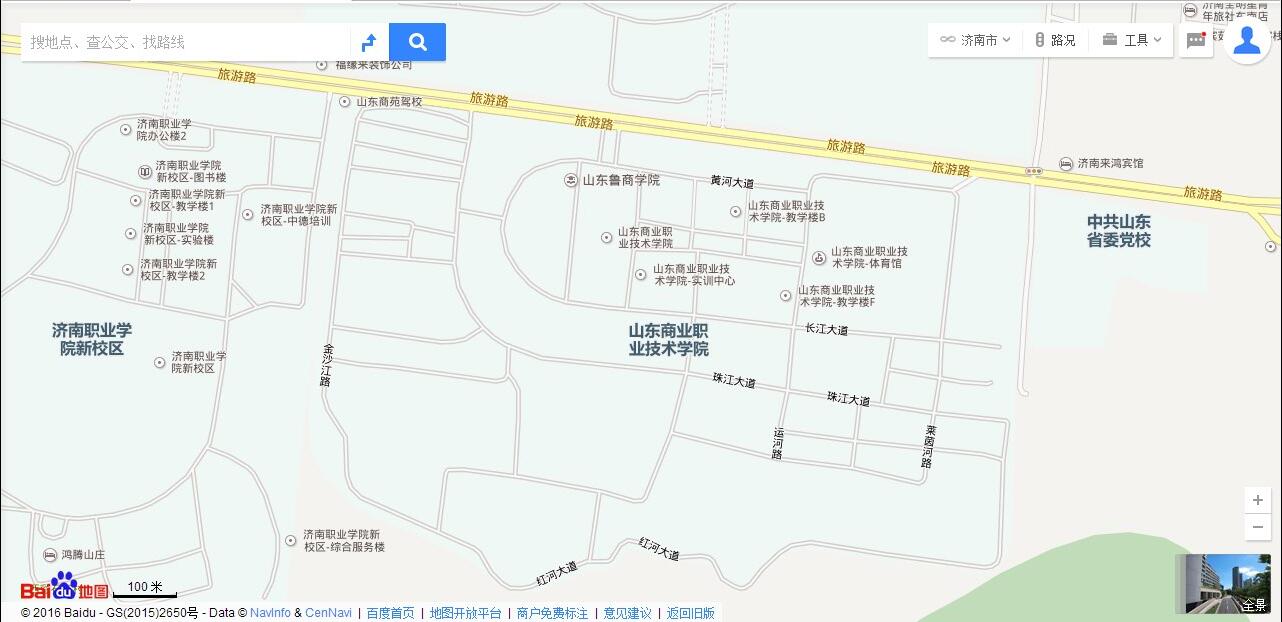Toggle the 路况 traffic layer
Image resolution: width=1282 pixels, height=622 pixels.
click(1055, 40)
